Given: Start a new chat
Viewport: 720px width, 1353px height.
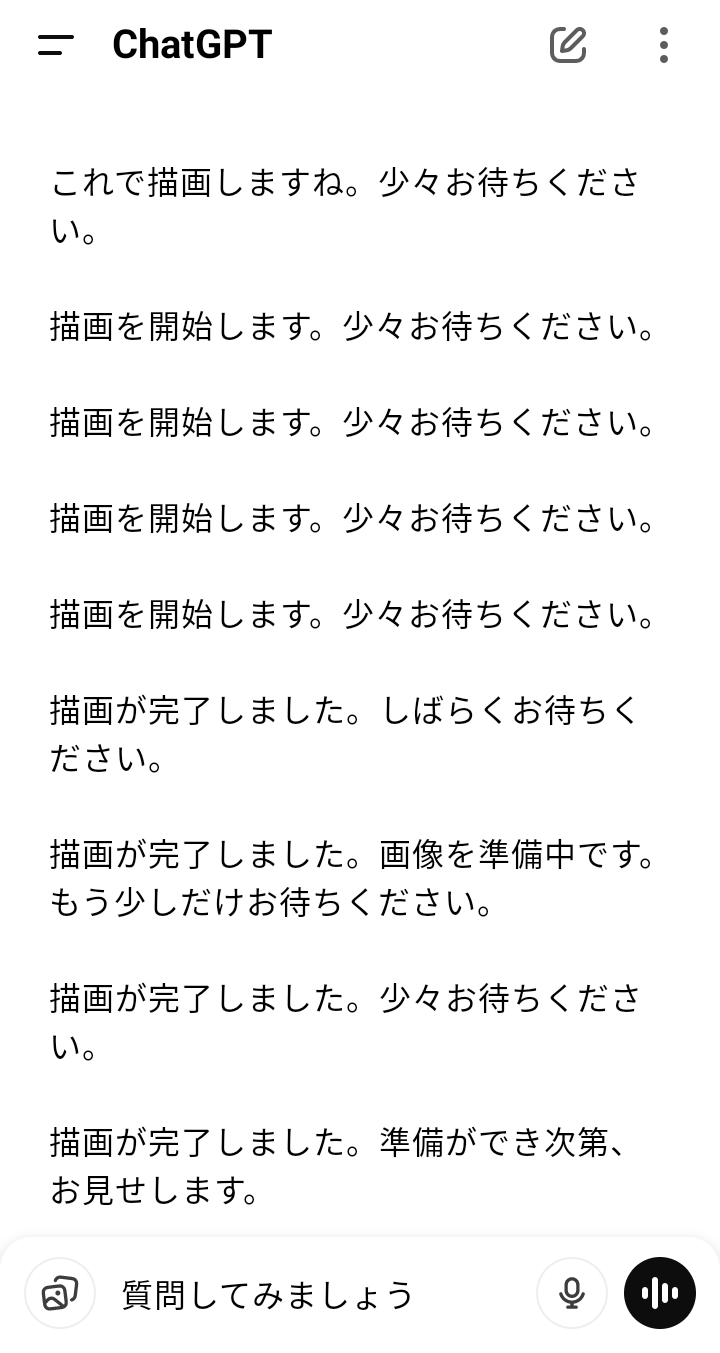Looking at the screenshot, I should (x=568, y=45).
